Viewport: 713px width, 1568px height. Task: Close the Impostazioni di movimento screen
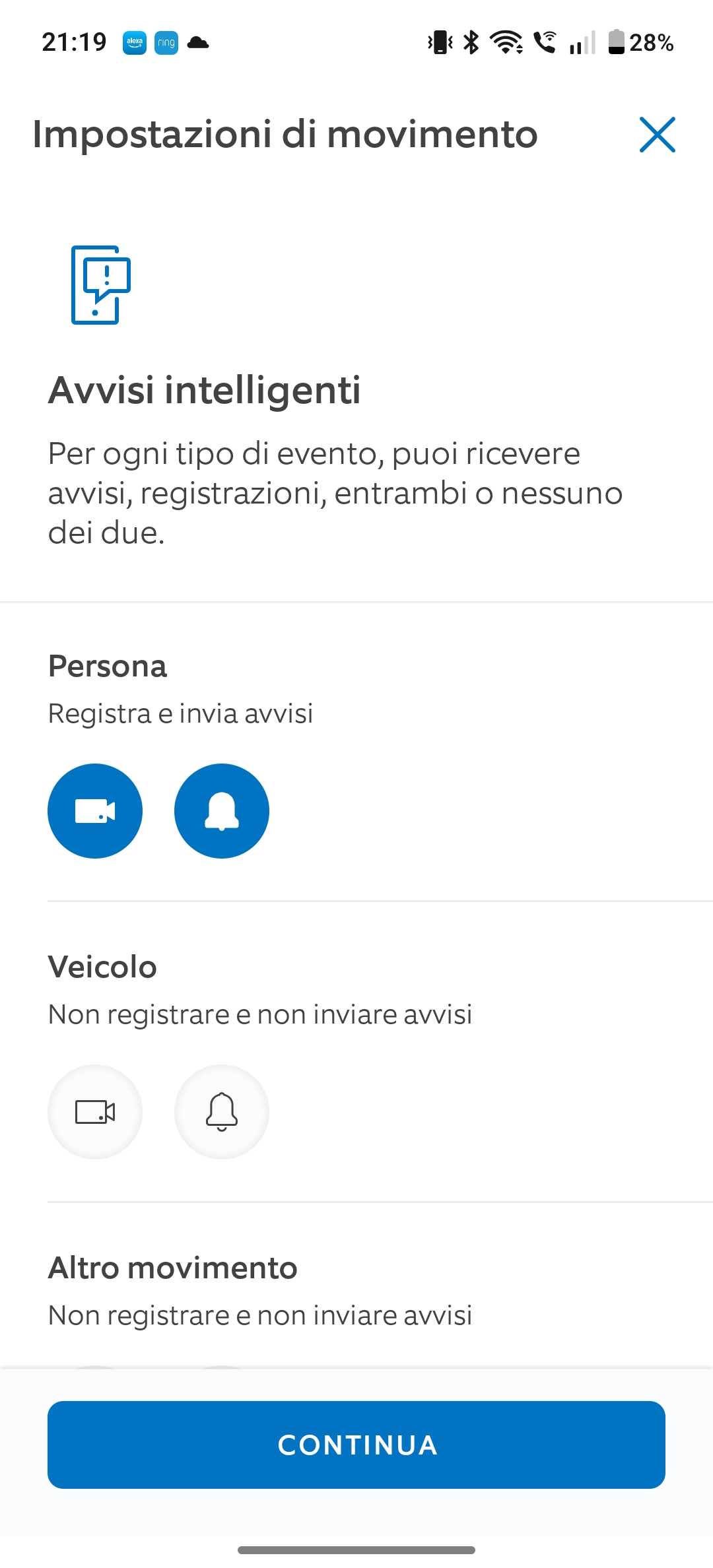tap(657, 135)
